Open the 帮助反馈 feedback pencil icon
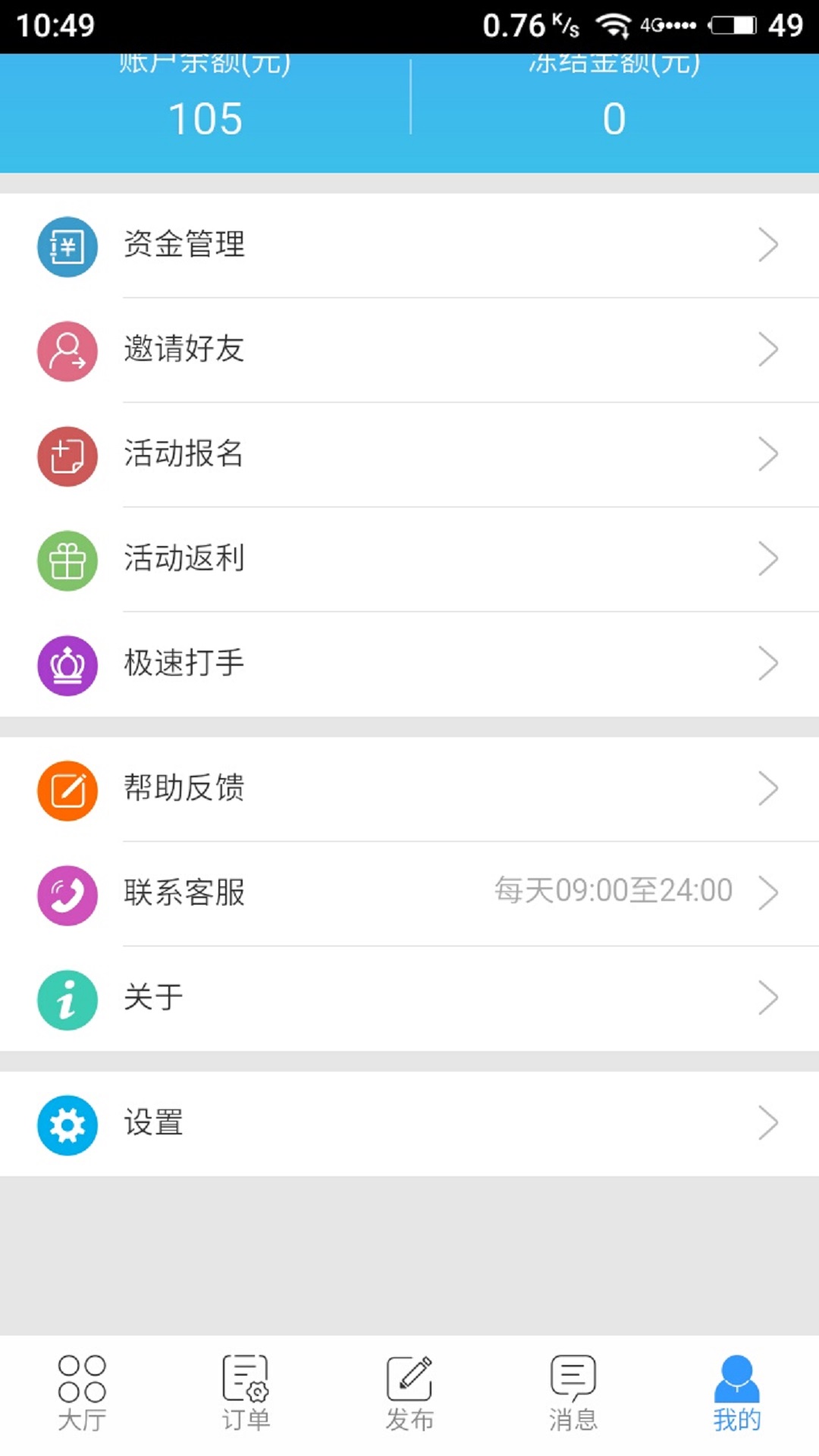 [x=67, y=790]
